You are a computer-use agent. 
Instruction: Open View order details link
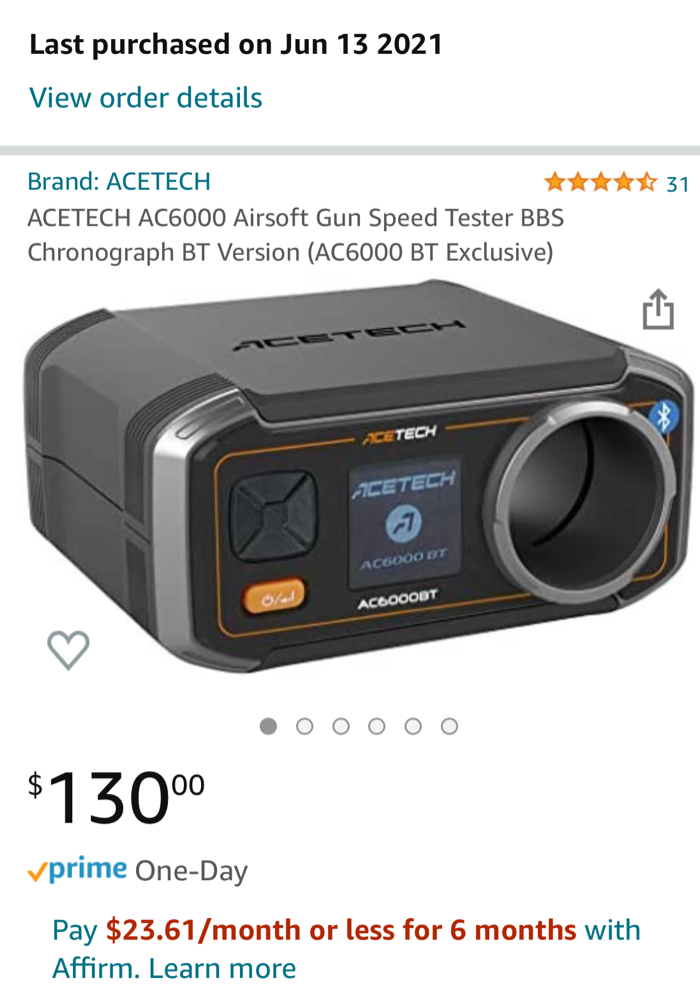[145, 98]
